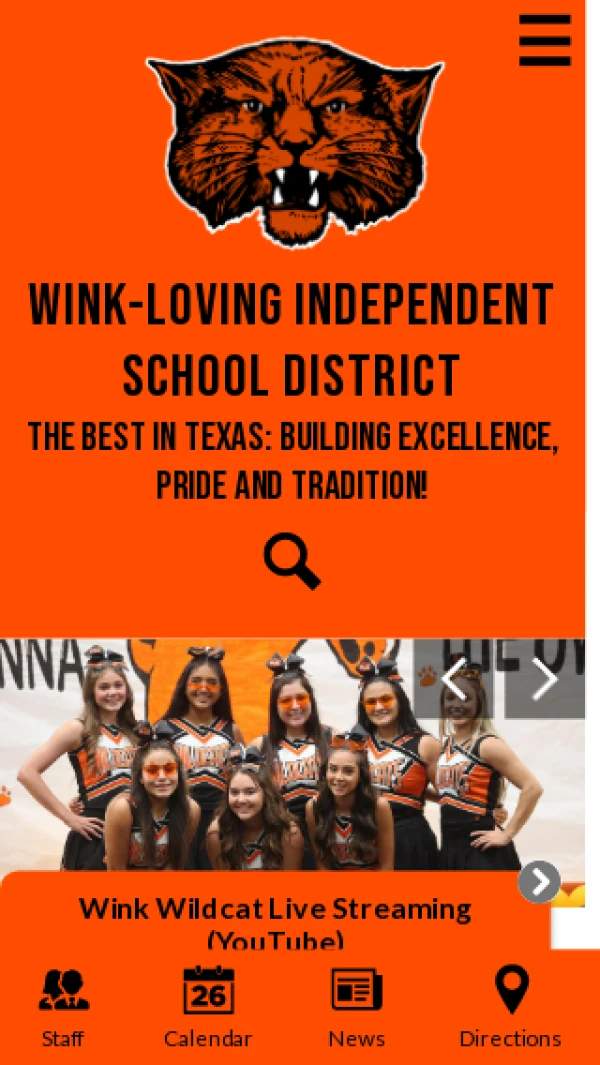600x1065 pixels.
Task: Open the Staff directory
Action: coord(63,1007)
